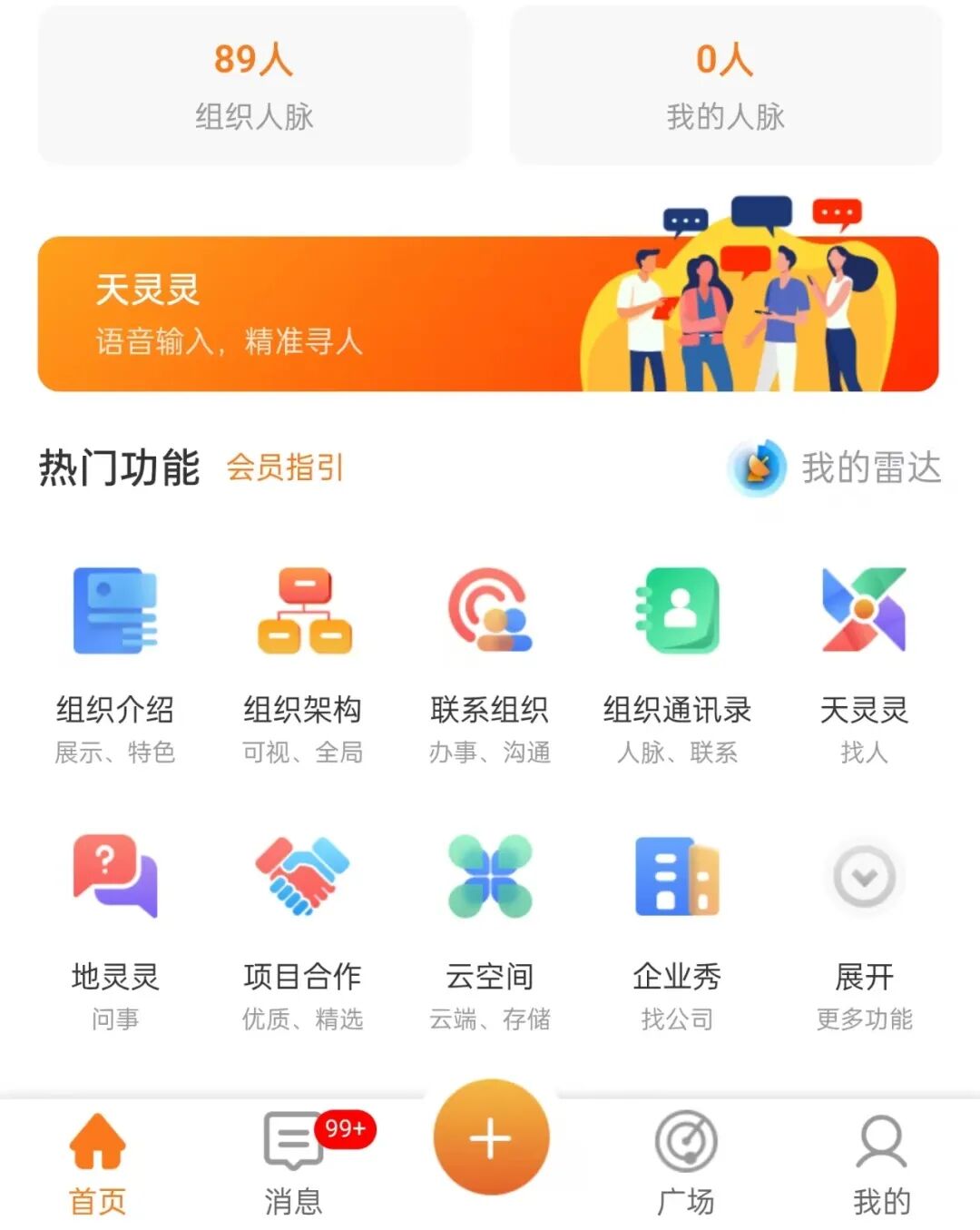Tap the 天灵灵 voice search banner
This screenshot has height=1230, width=980.
[x=490, y=311]
